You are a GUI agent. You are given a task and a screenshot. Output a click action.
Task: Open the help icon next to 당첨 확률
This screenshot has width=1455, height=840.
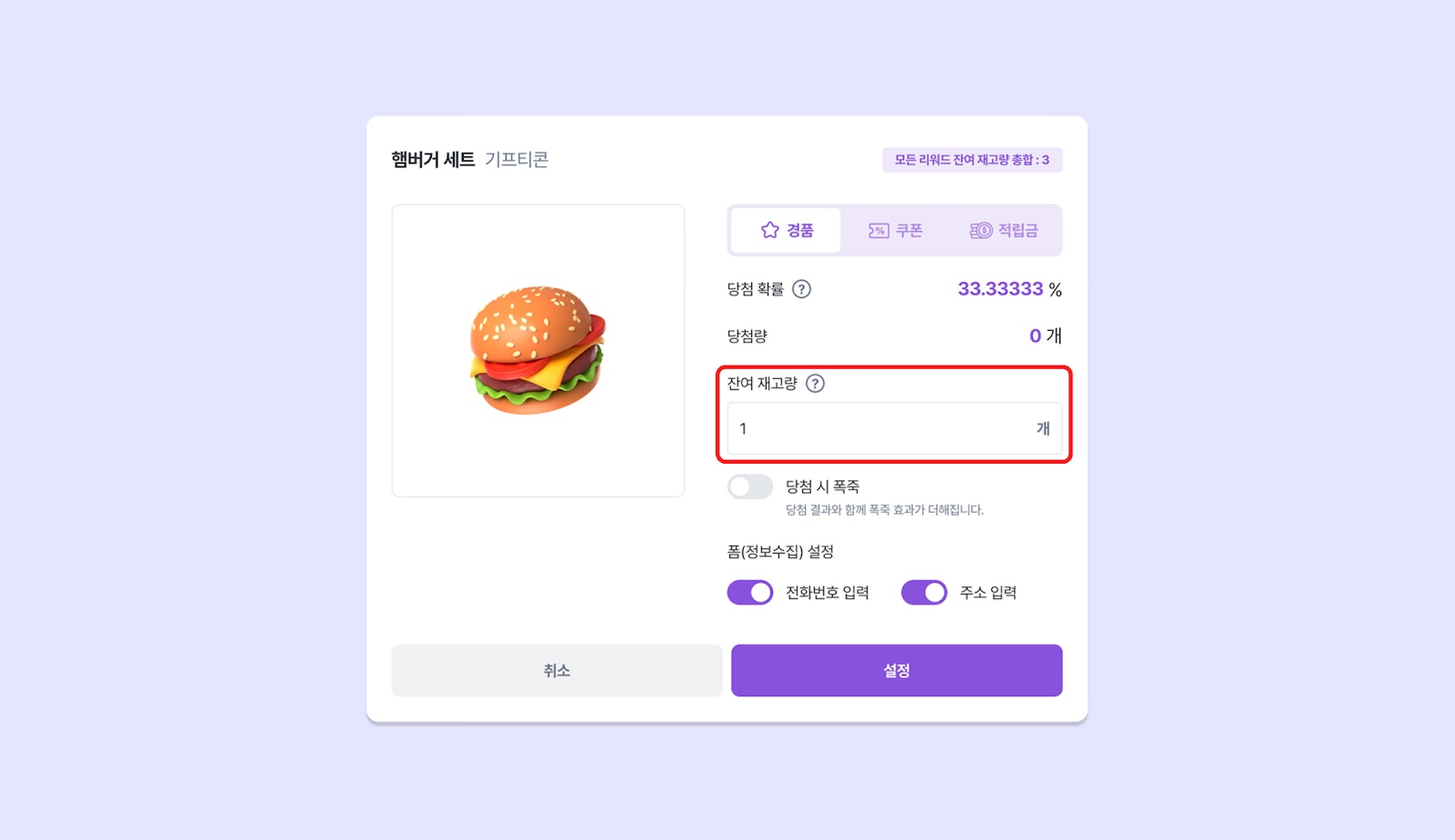tap(801, 289)
